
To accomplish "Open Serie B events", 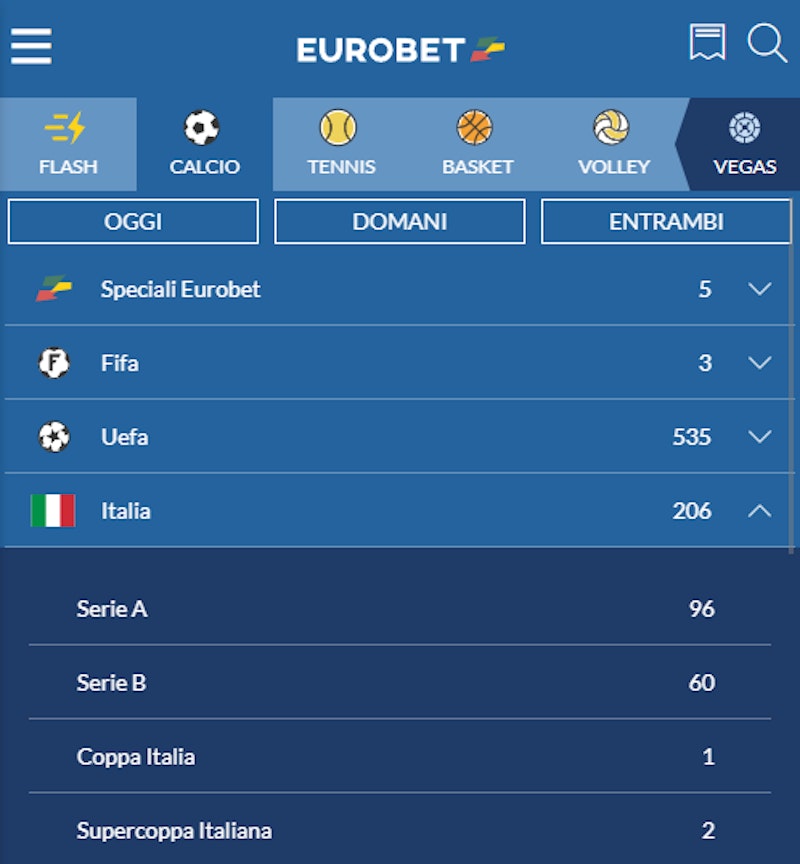I will pyautogui.click(x=400, y=682).
